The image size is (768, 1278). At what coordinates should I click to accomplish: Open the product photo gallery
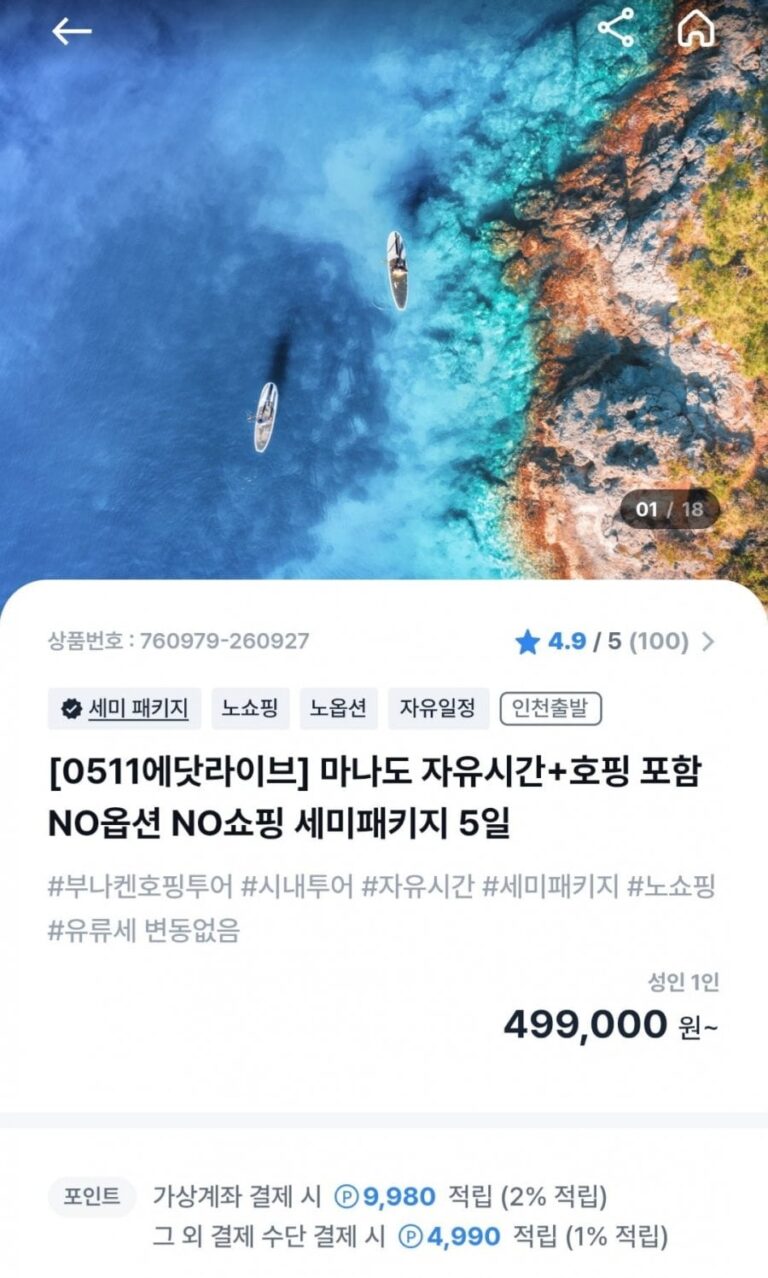384,290
